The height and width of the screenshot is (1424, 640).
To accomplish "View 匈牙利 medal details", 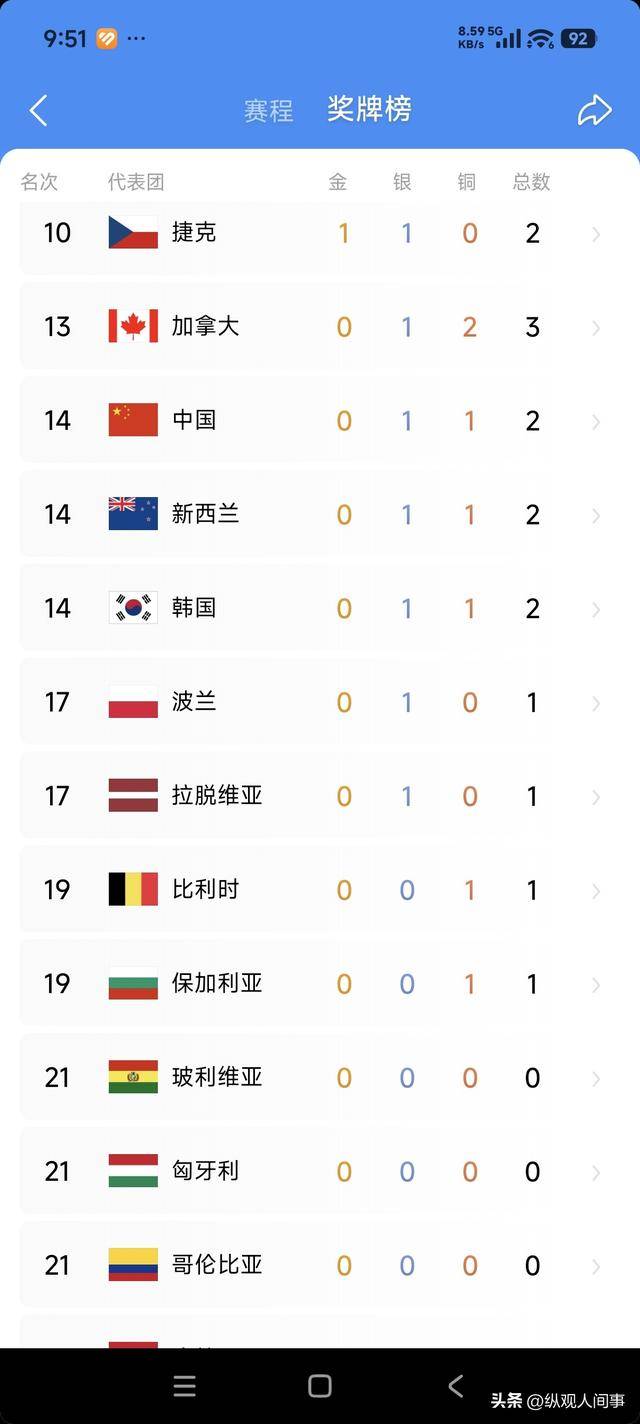I will (x=320, y=1171).
